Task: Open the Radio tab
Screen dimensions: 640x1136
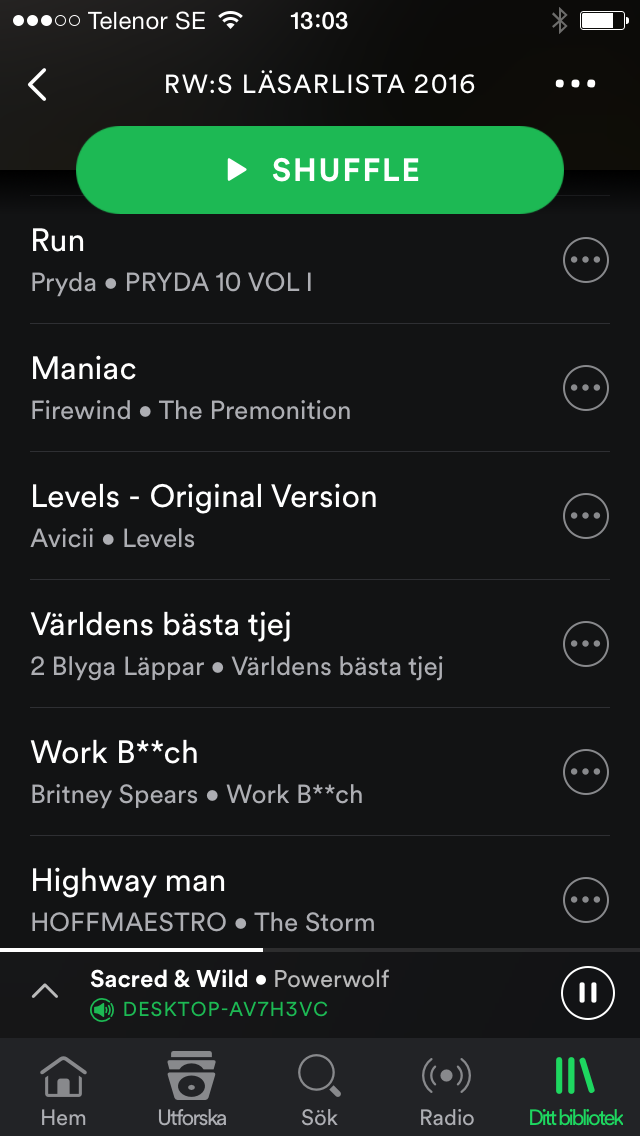Action: (446, 1088)
